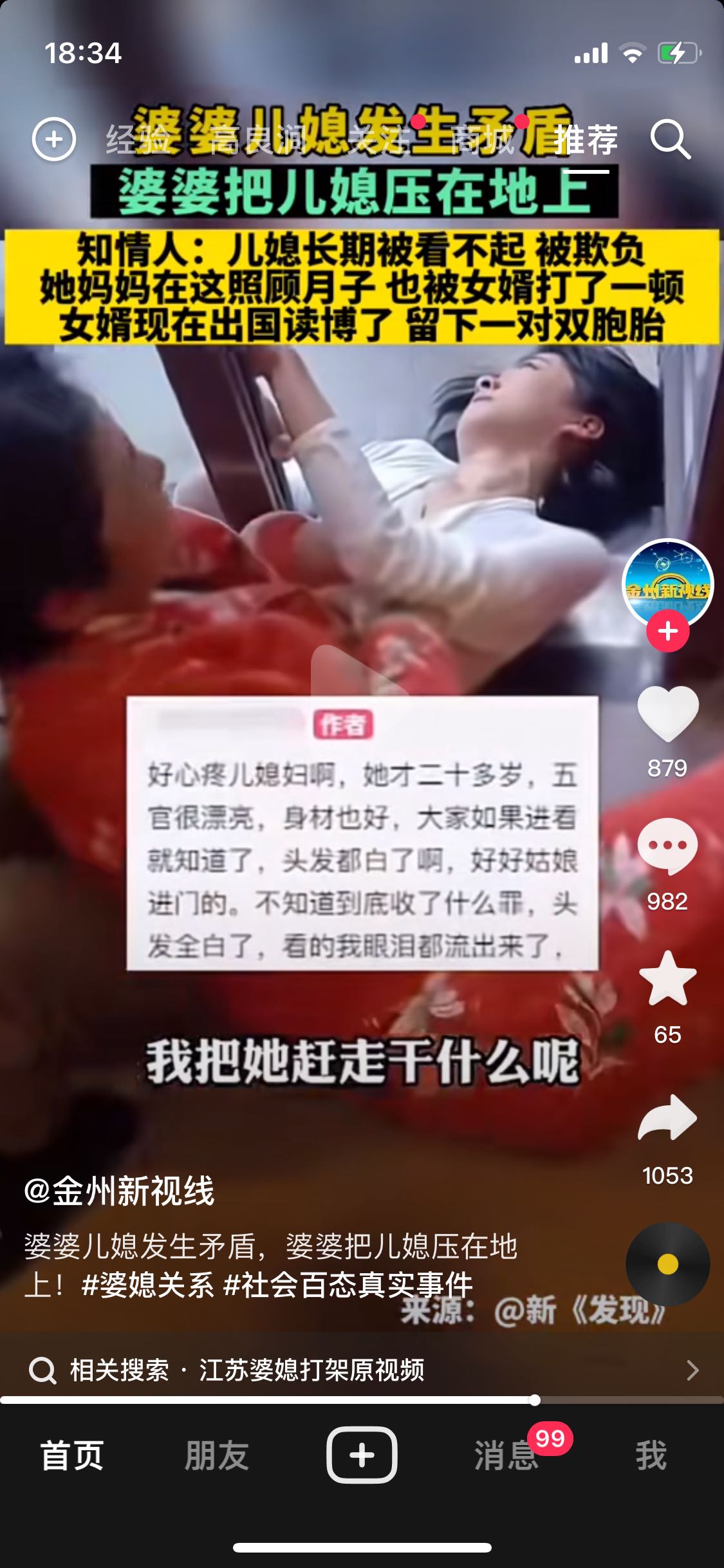The height and width of the screenshot is (1568, 724).
Task: Open the 我 profile tab
Action: point(651,1455)
